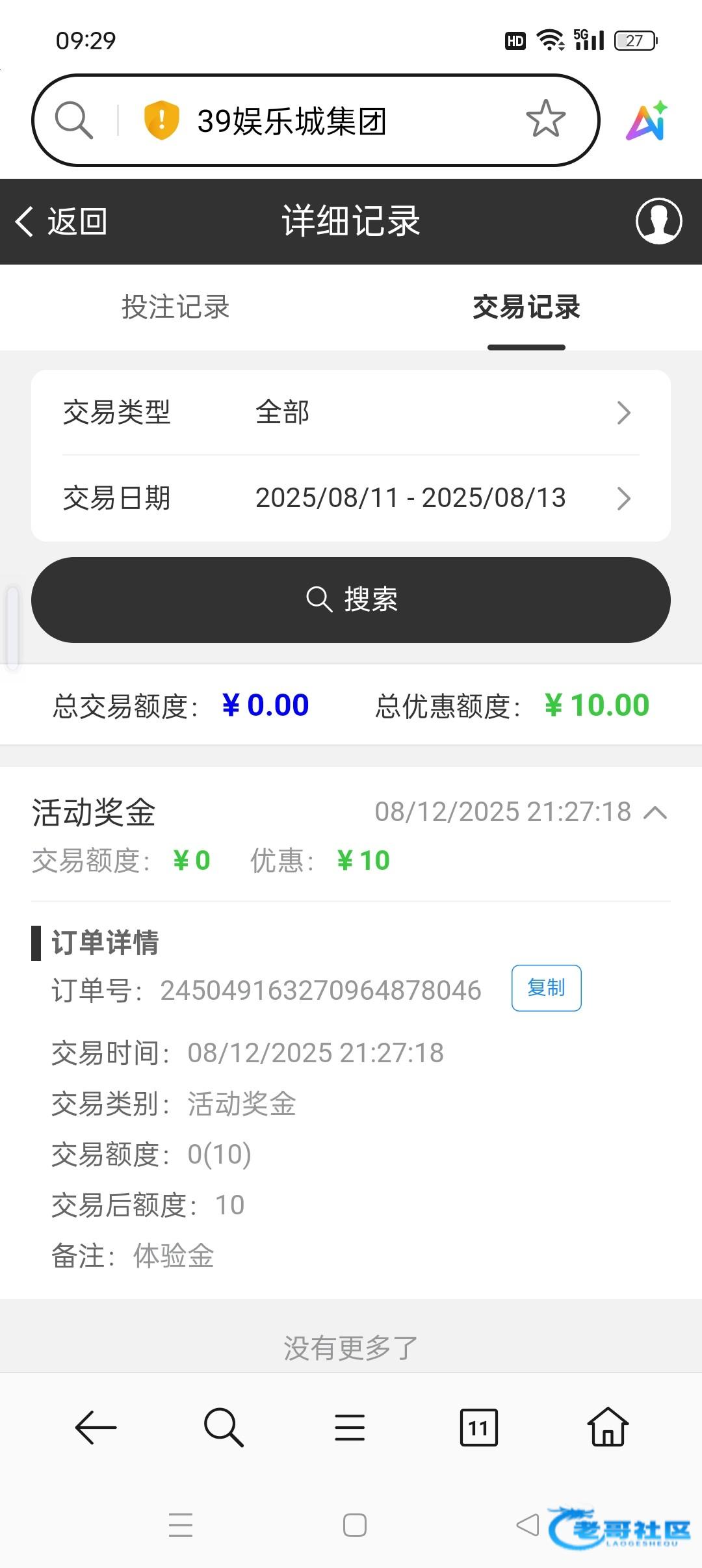
Task: Open the browser AI assistant icon
Action: tap(647, 121)
